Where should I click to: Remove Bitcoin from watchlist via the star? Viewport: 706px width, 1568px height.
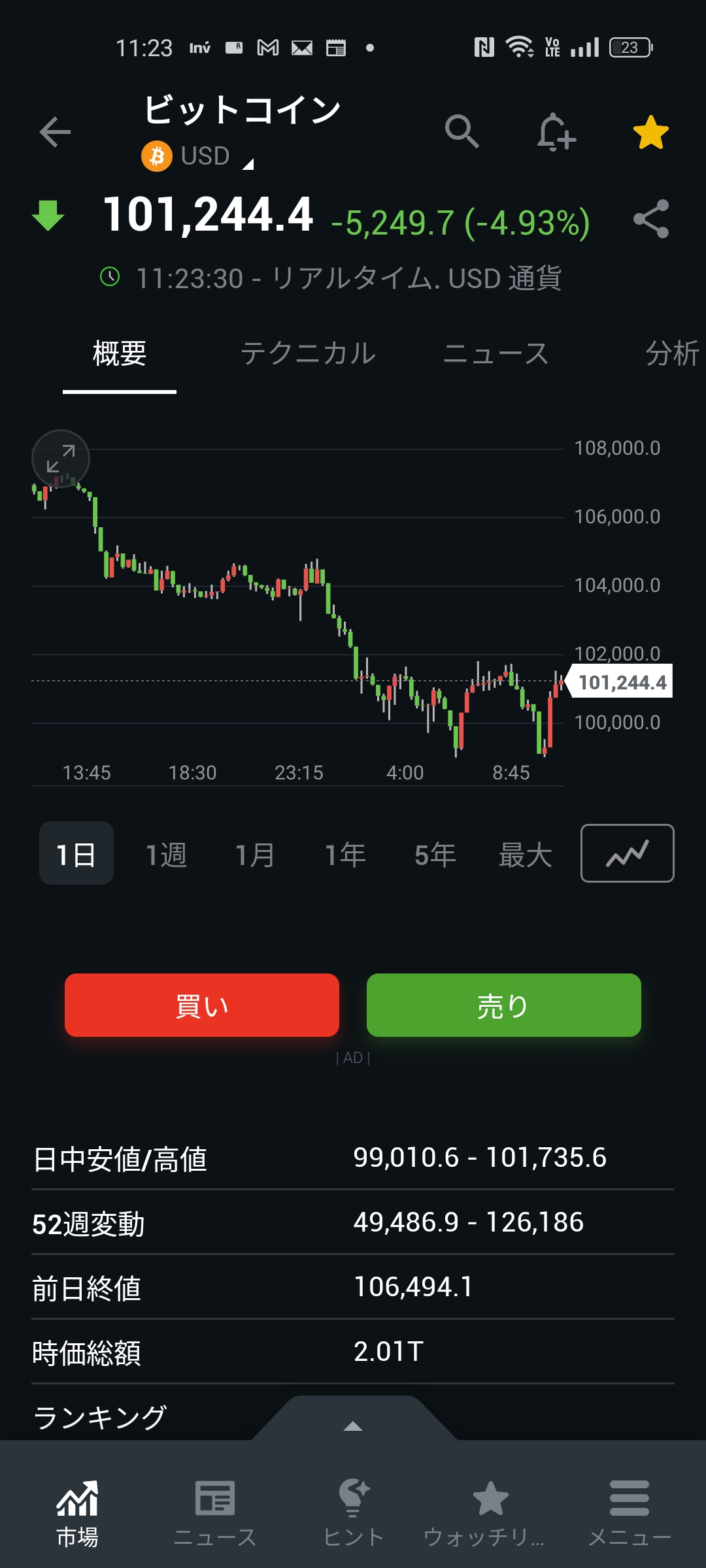click(650, 133)
